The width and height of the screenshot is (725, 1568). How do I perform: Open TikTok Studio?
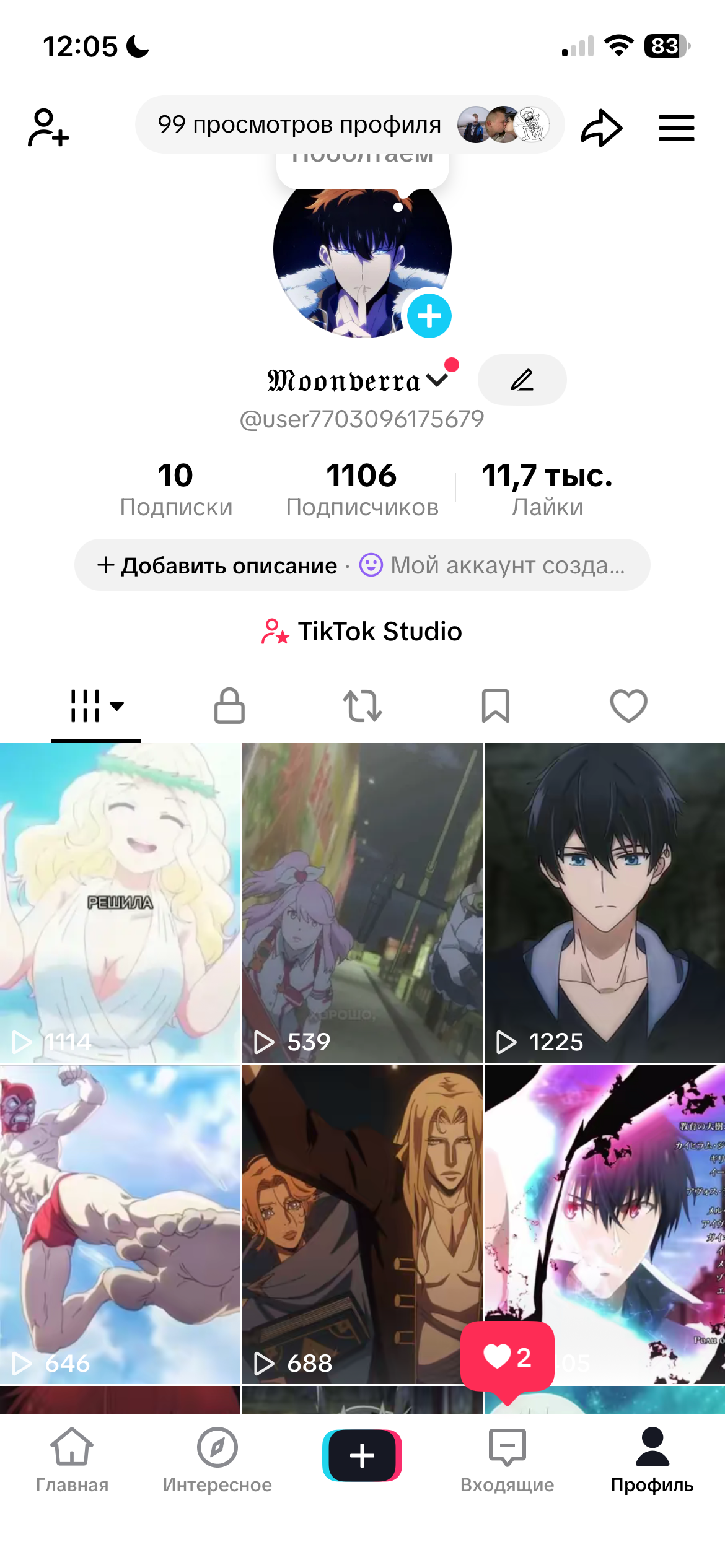tap(362, 632)
